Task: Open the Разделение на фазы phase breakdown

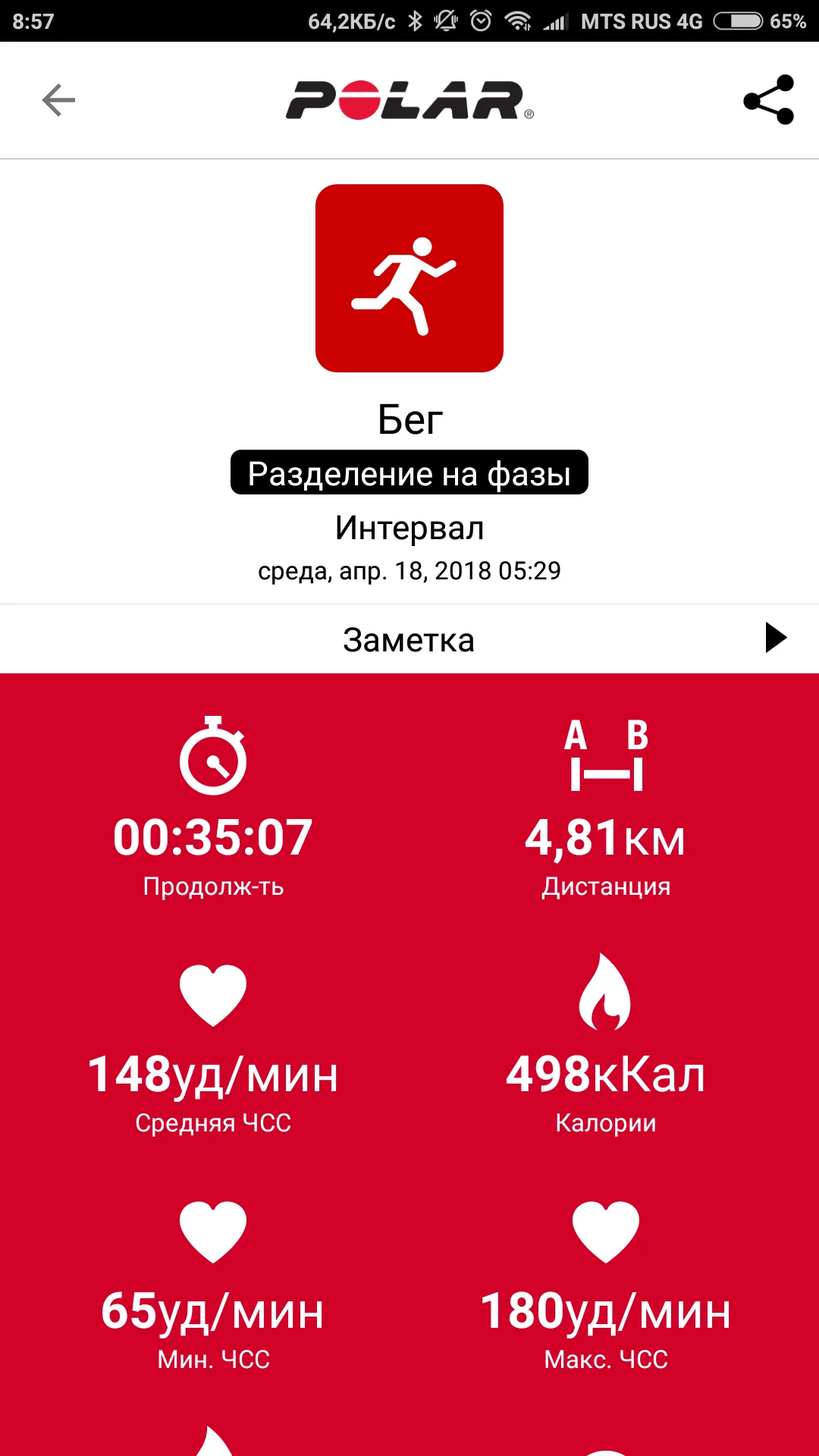Action: pos(409,473)
